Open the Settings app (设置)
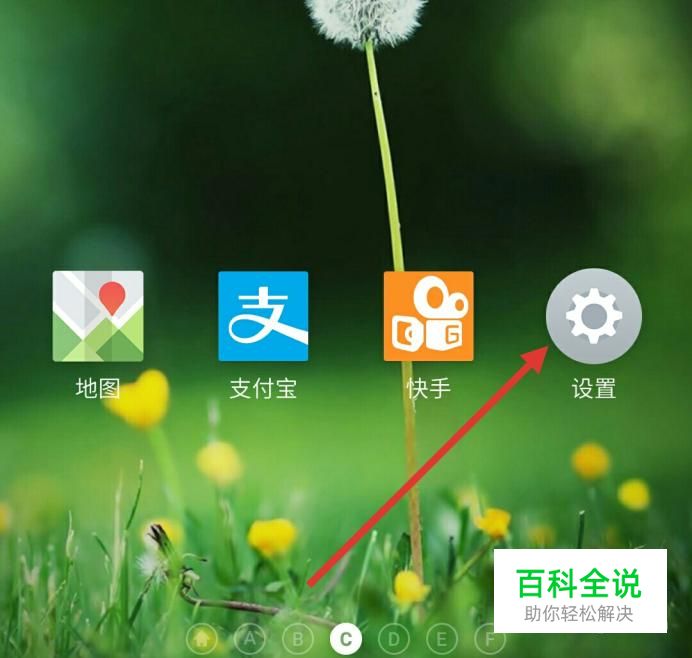The image size is (692, 658). 594,316
